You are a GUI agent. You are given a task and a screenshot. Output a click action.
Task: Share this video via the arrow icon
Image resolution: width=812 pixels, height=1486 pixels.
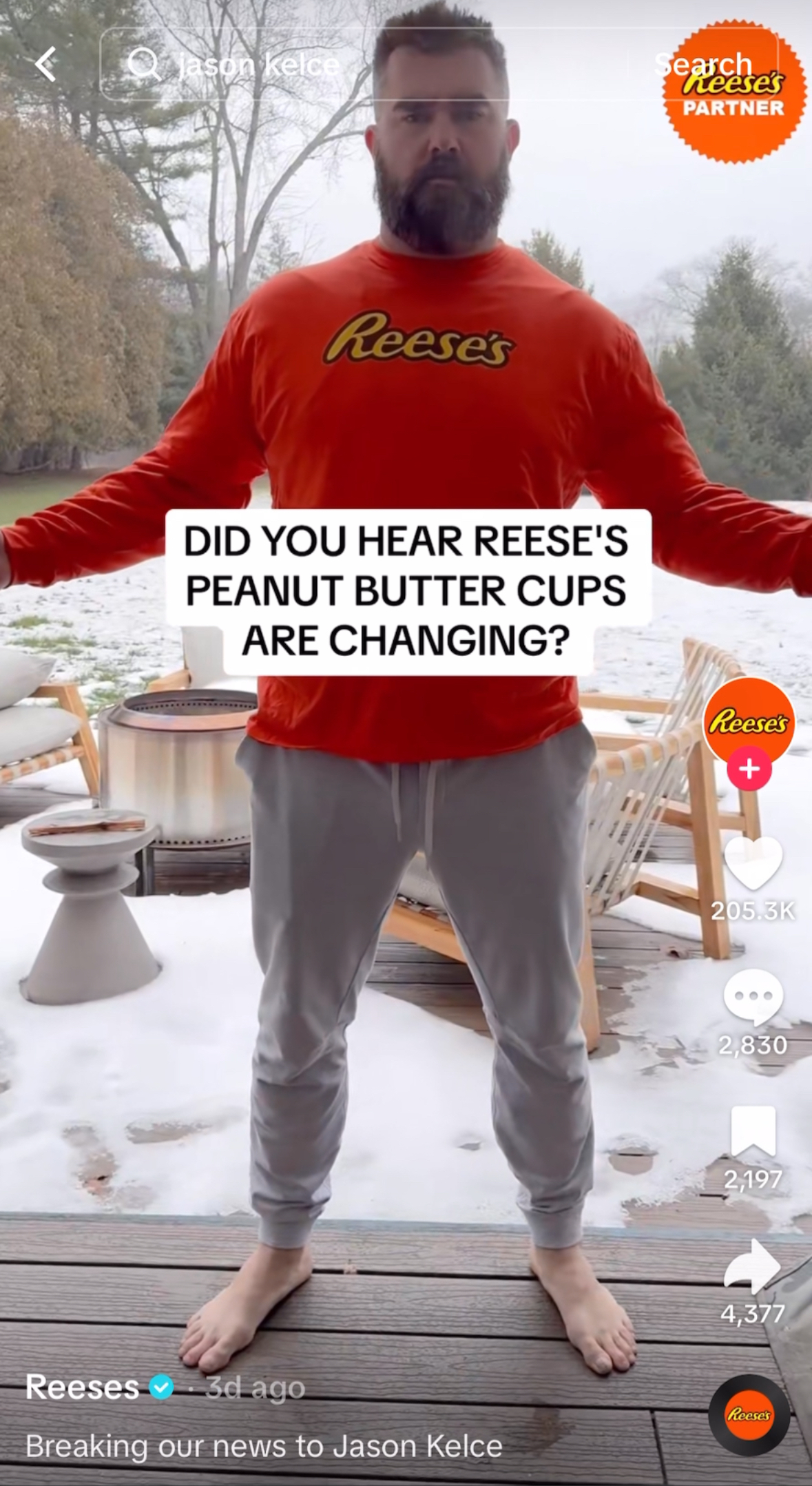pos(753,1266)
